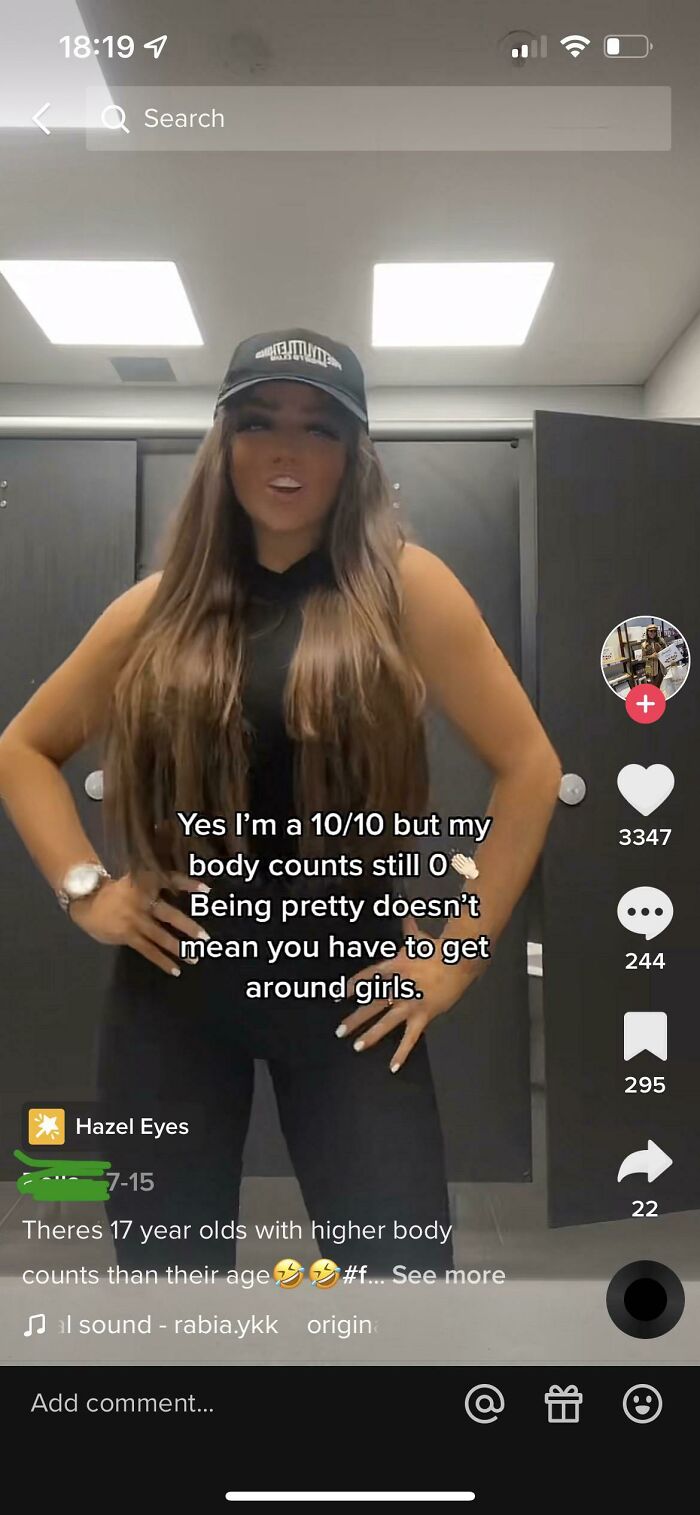Bookmark this video

[645, 1037]
